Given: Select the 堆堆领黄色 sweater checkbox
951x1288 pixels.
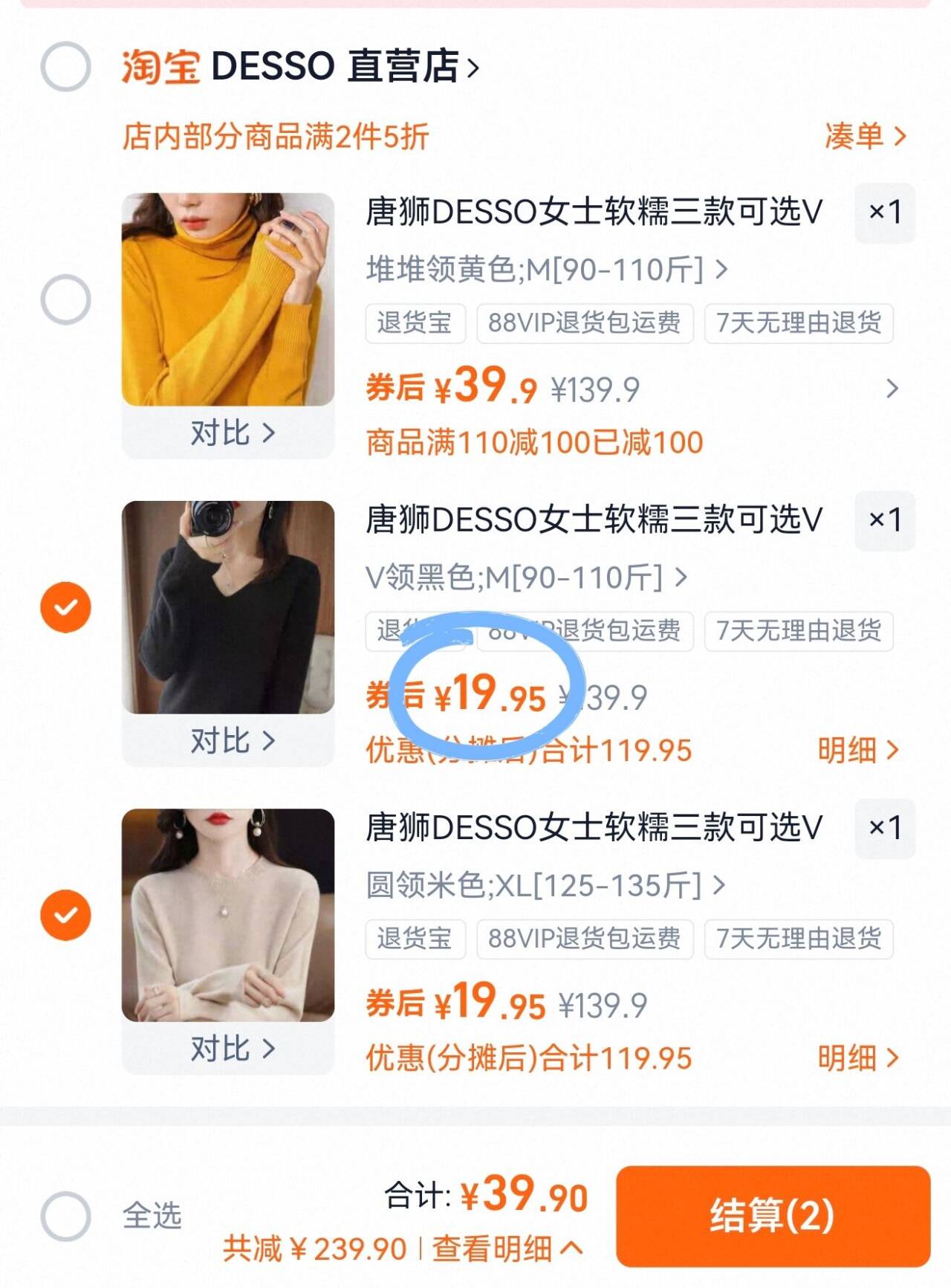Looking at the screenshot, I should coord(65,300).
